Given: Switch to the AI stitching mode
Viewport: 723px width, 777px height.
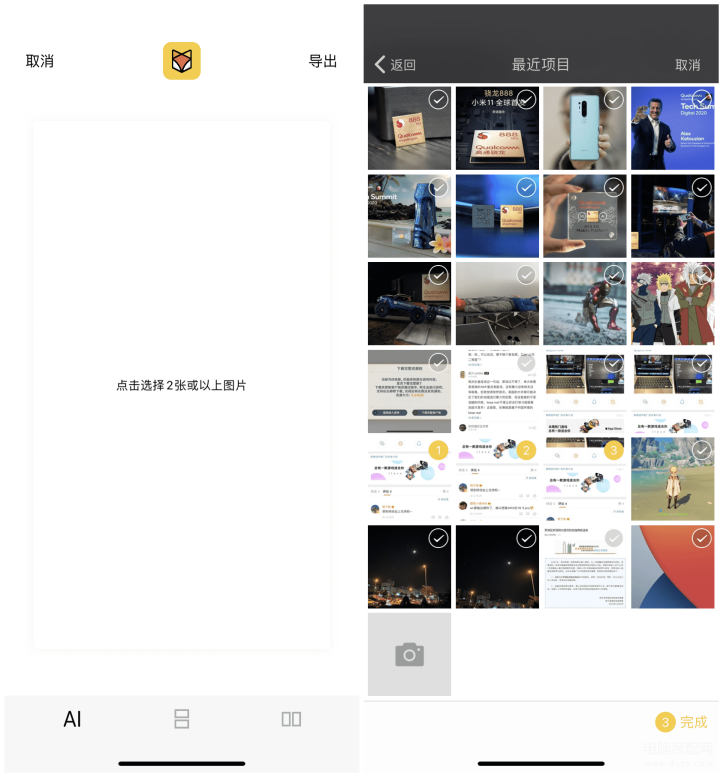Looking at the screenshot, I should coord(72,719).
